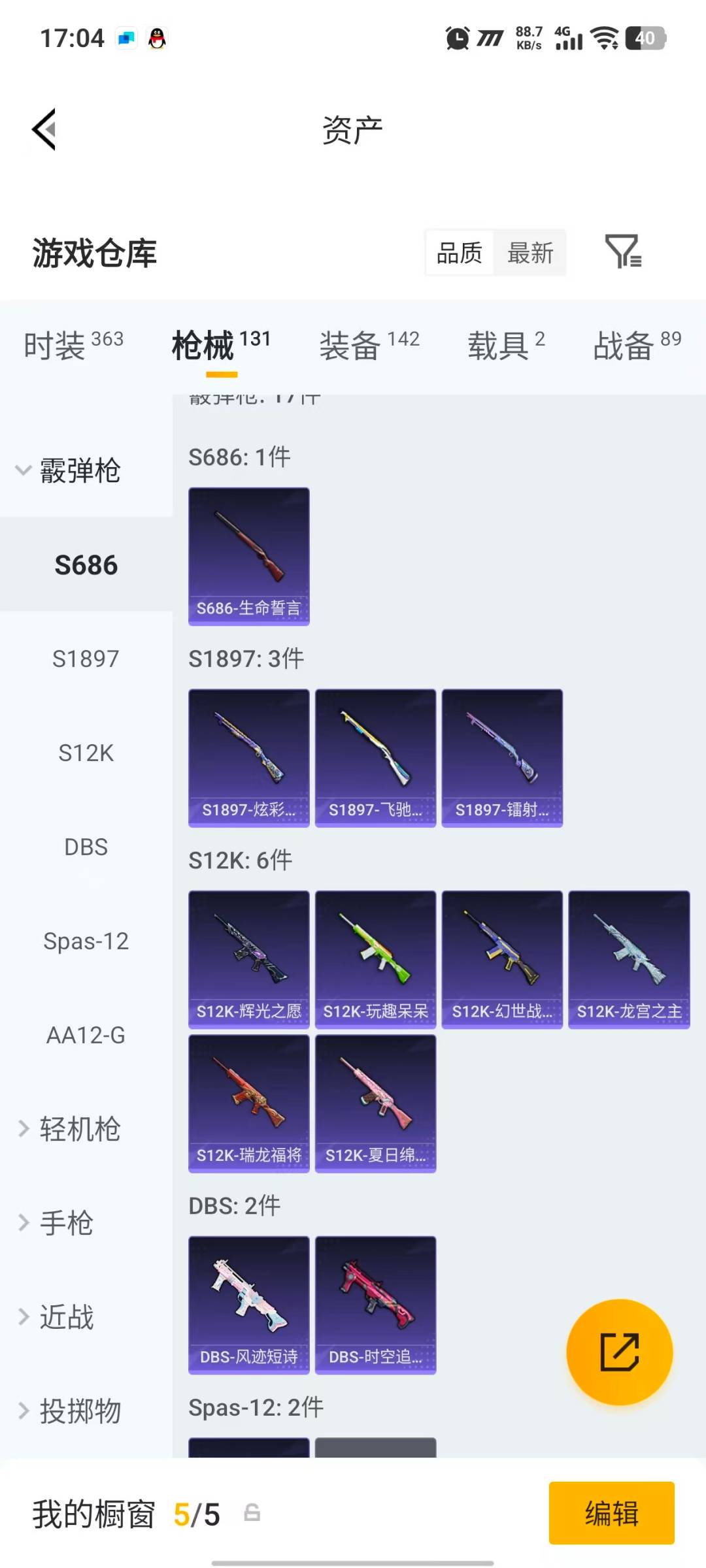
Task: Switch sorting to 最新
Action: click(531, 252)
